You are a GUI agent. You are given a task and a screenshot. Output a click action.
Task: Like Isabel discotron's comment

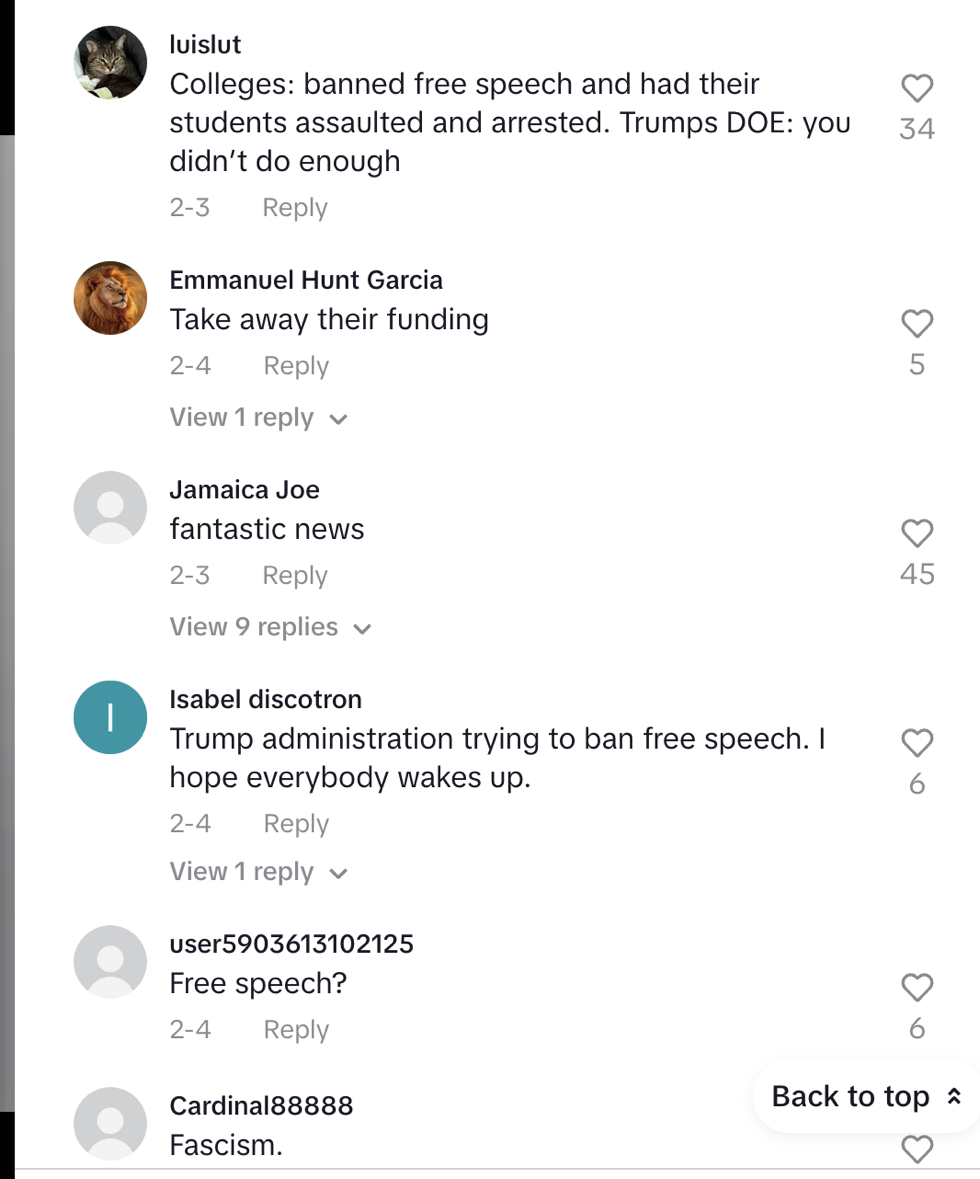coord(917,744)
